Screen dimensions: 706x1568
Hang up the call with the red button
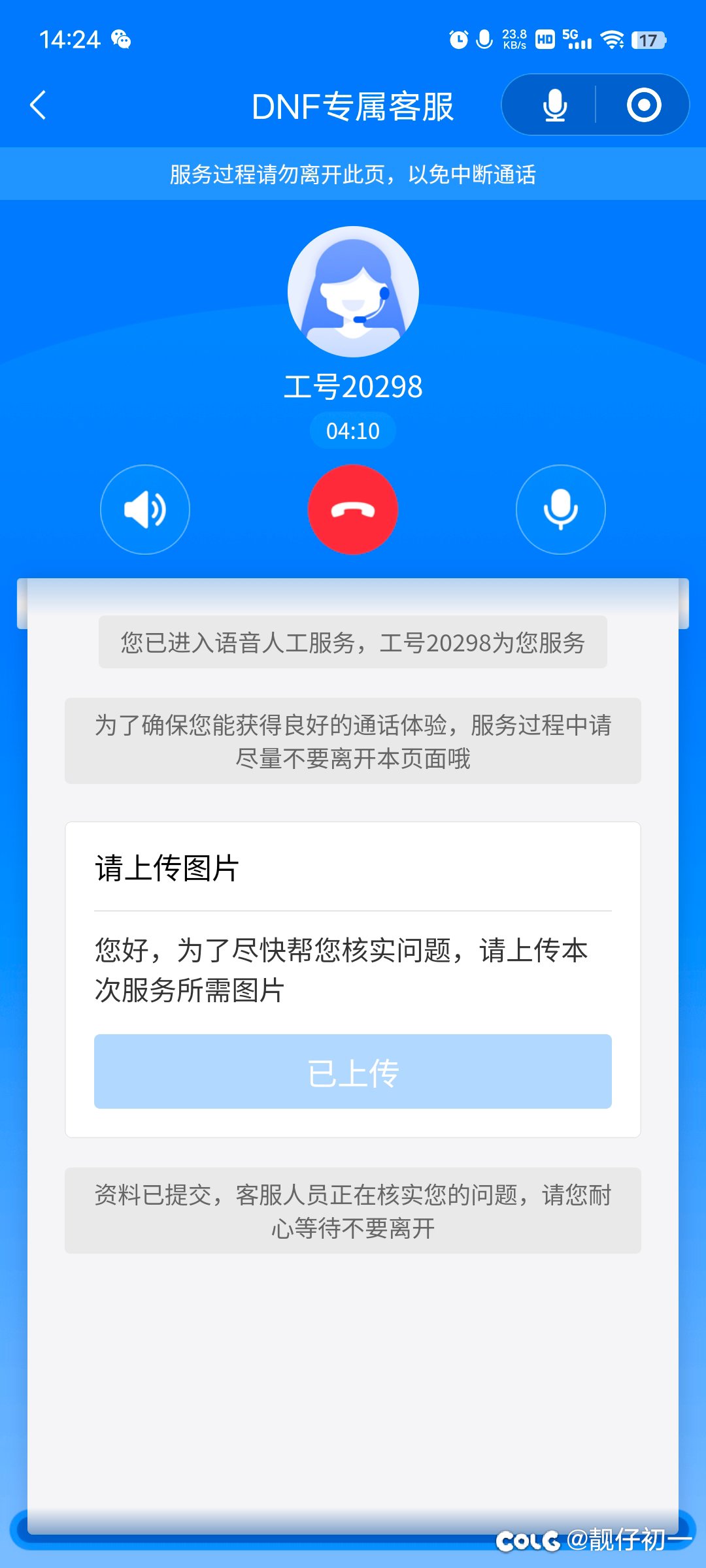pyautogui.click(x=353, y=510)
